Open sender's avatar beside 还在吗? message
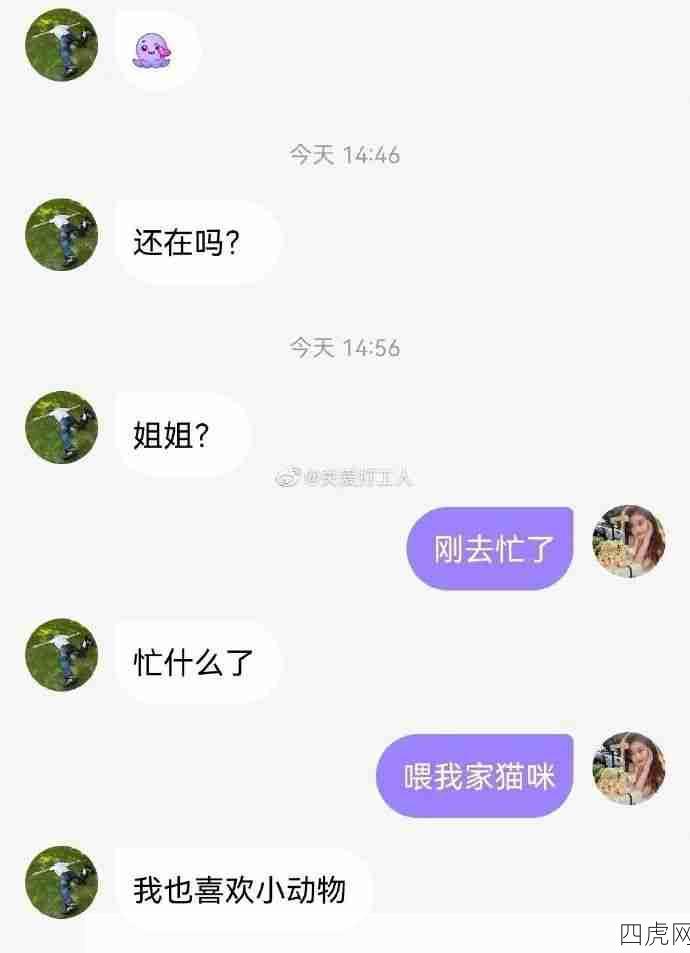Image resolution: width=690 pixels, height=953 pixels. (x=61, y=234)
